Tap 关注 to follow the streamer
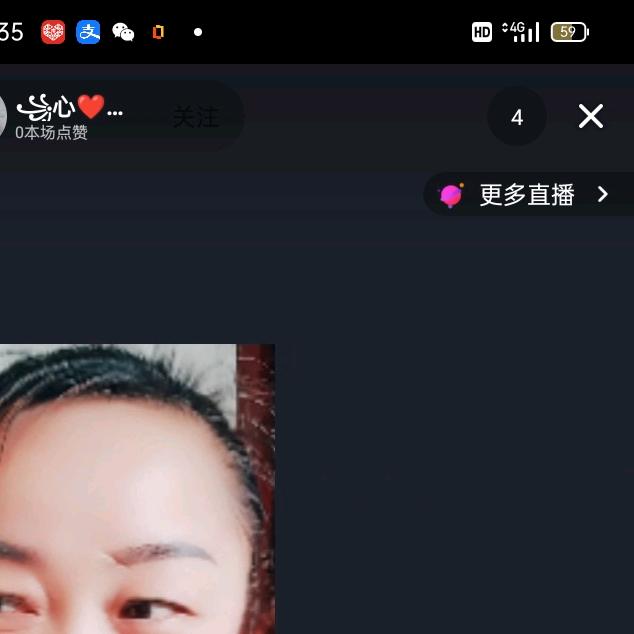This screenshot has width=634, height=634. point(195,117)
